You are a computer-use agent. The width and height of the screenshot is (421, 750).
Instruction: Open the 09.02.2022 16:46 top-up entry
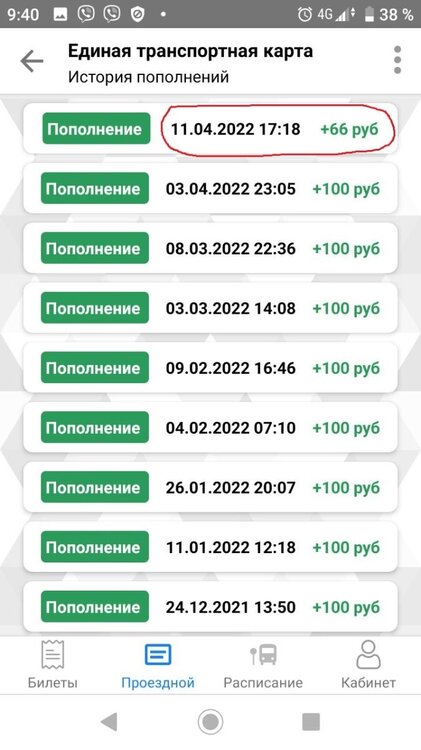pyautogui.click(x=210, y=368)
